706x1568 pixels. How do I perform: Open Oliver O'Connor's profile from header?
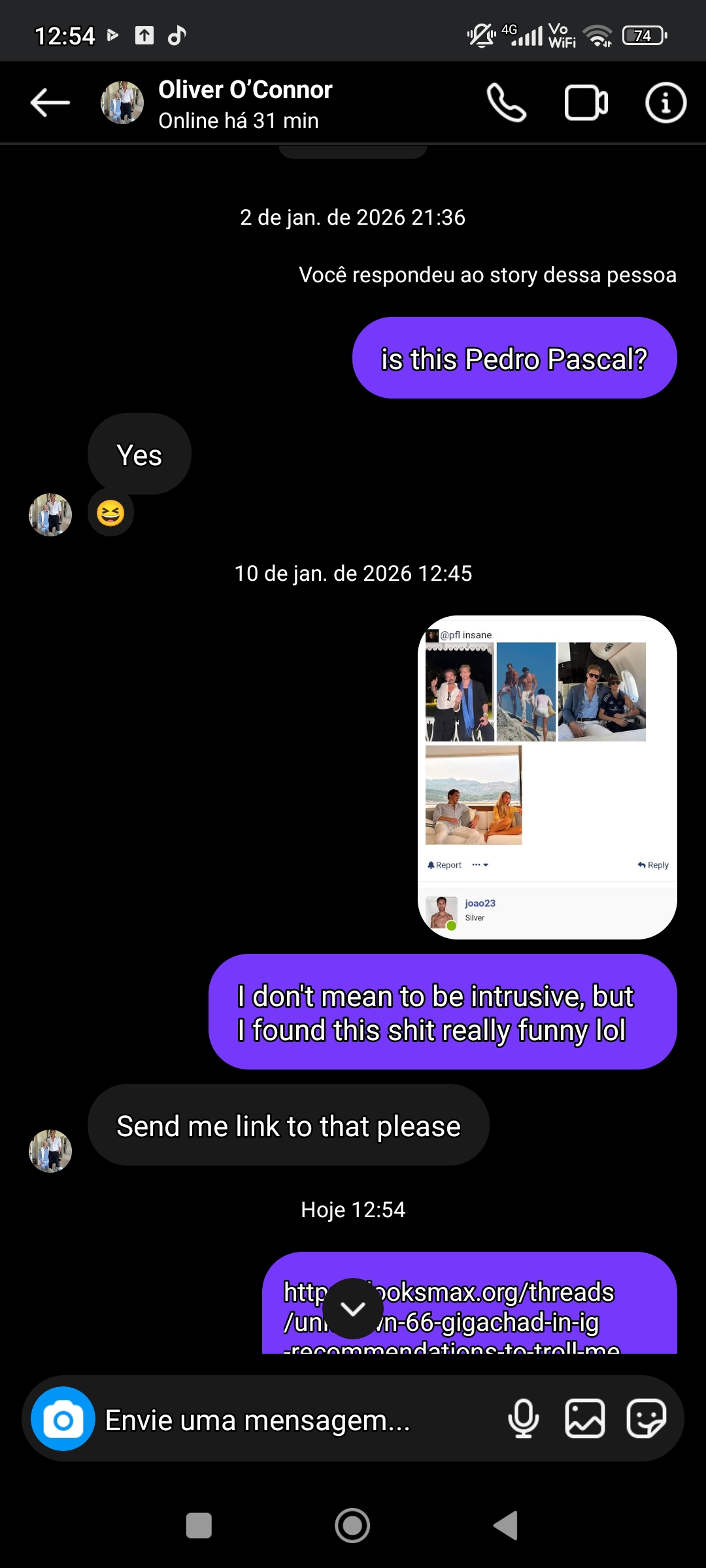pos(244,103)
